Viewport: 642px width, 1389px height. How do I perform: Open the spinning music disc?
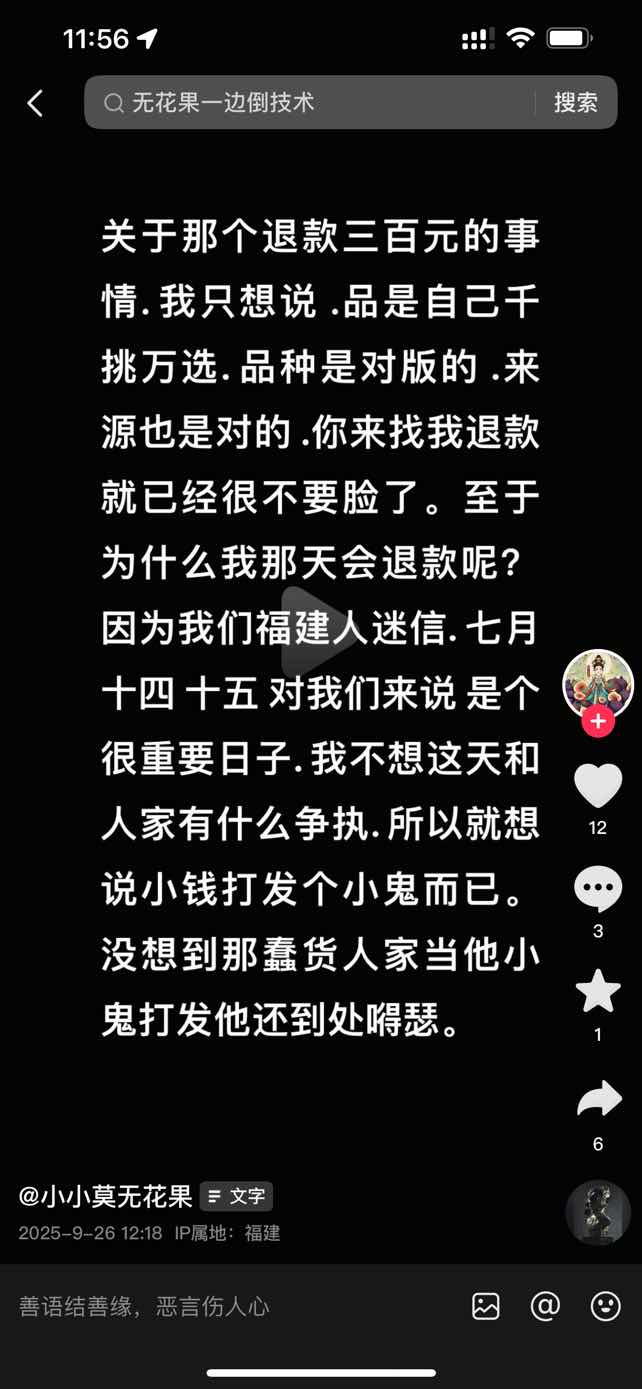598,1212
